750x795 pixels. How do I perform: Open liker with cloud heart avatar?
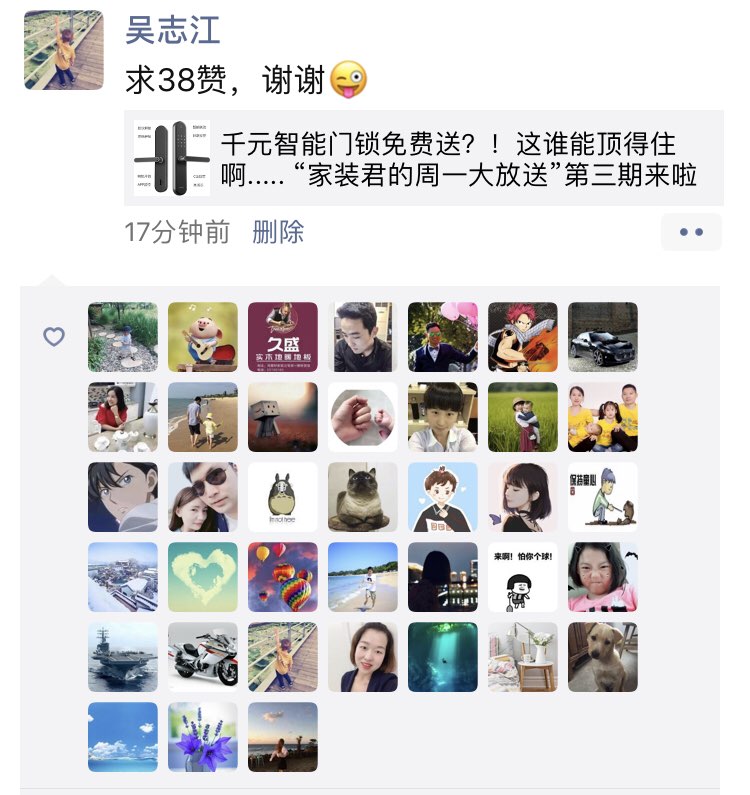tap(203, 577)
